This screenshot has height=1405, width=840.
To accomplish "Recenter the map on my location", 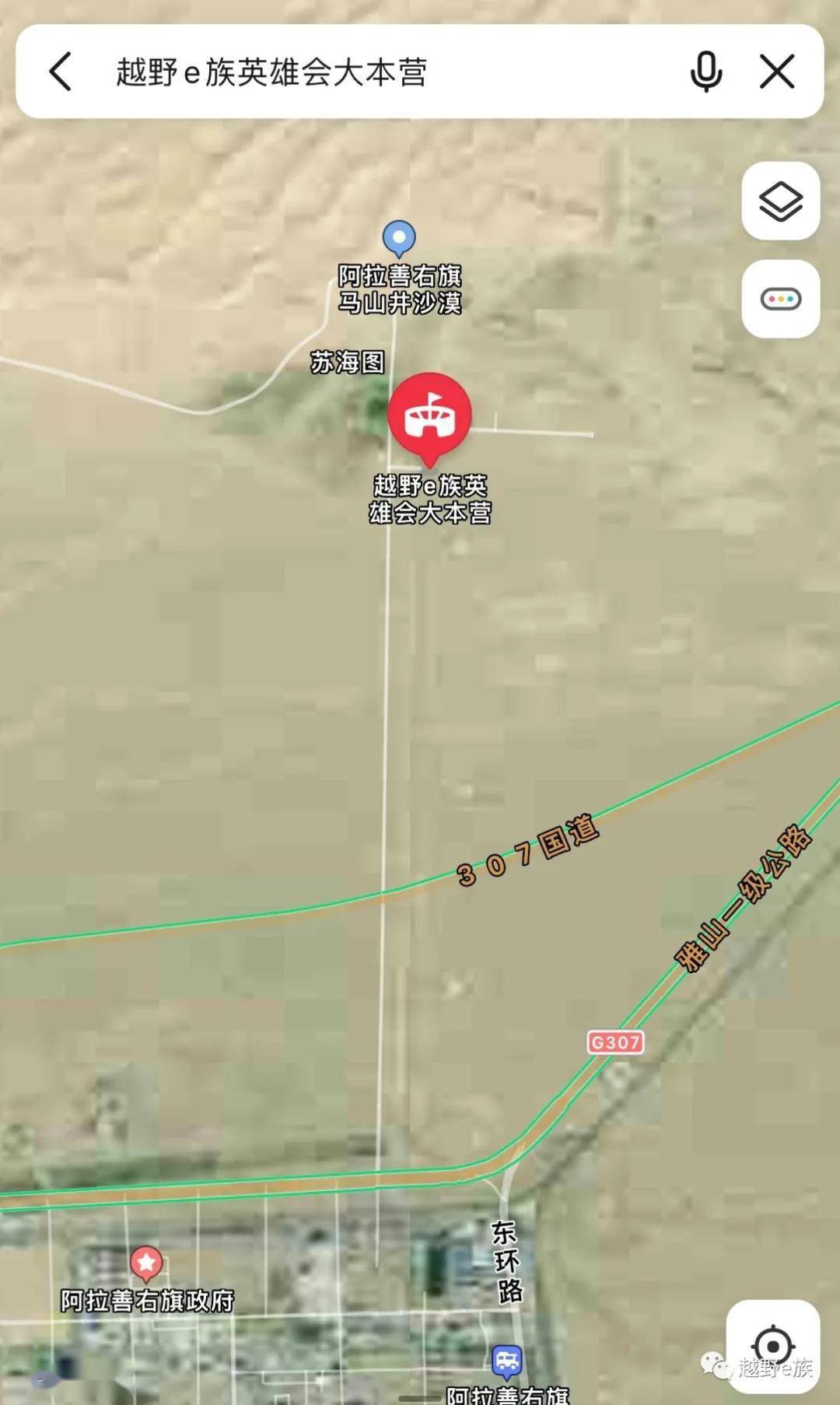I will click(x=772, y=1346).
